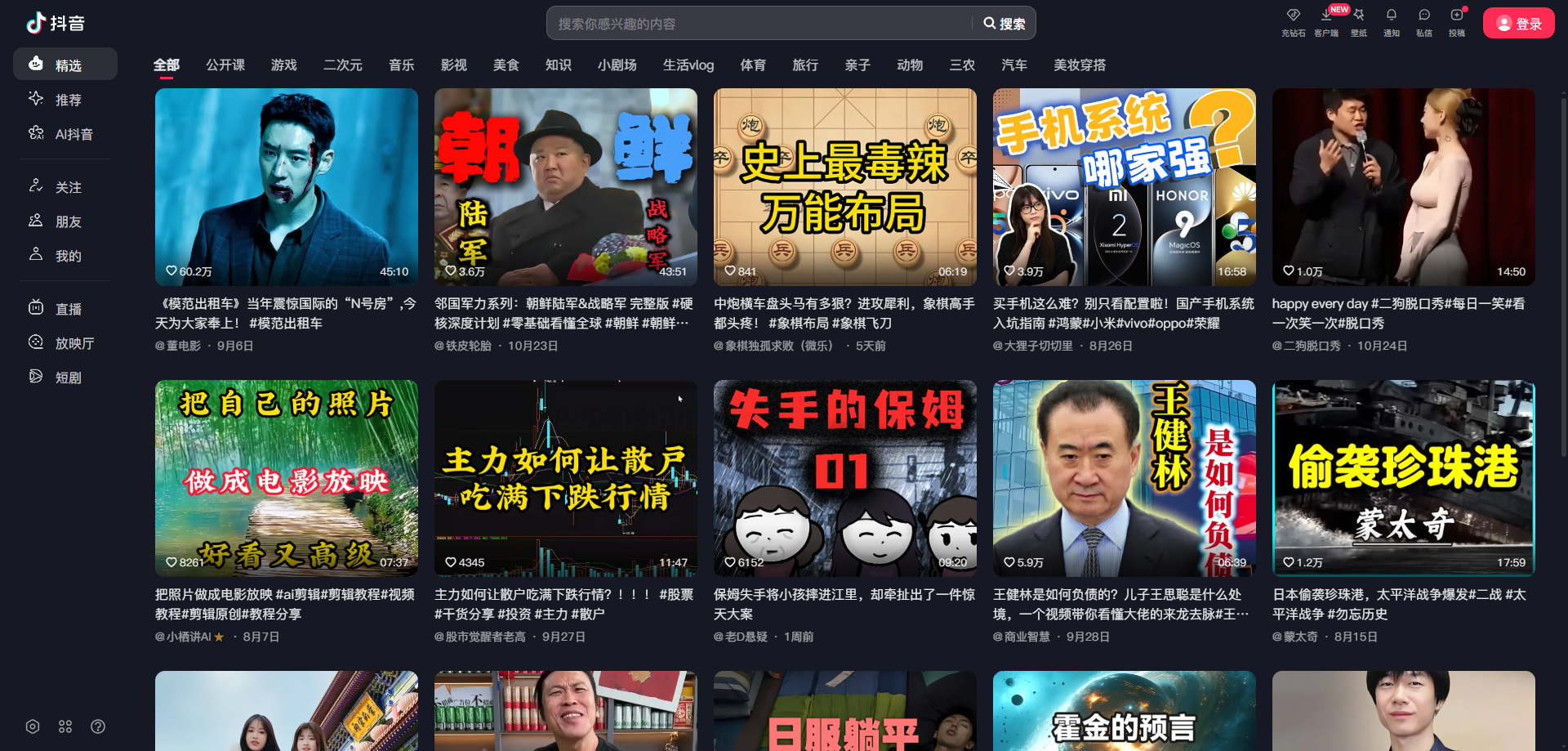The height and width of the screenshot is (751, 1568).
Task: Open the 模范出租车 movie video
Action: pyautogui.click(x=286, y=186)
